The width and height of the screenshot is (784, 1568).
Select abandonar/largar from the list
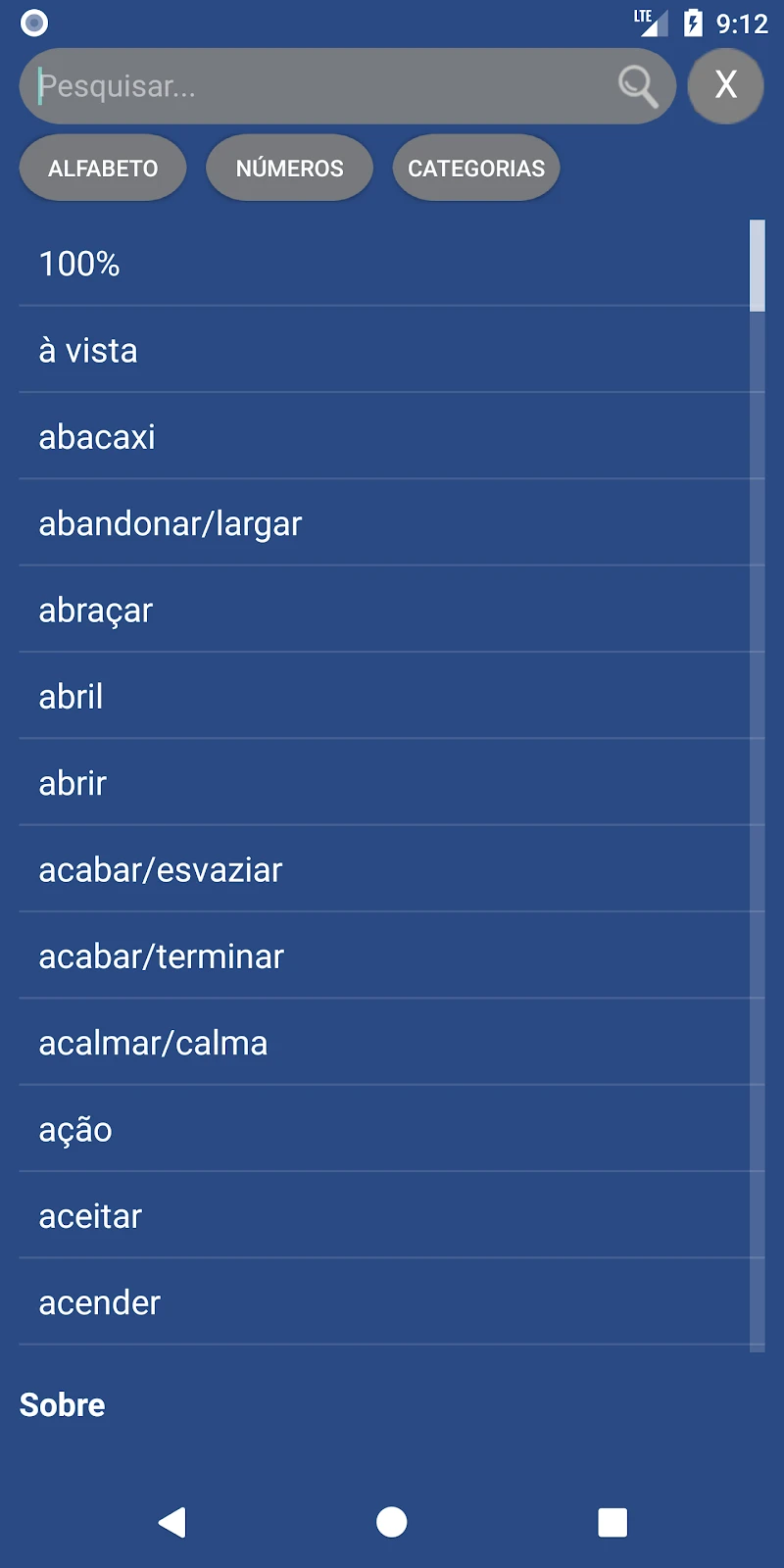point(384,523)
